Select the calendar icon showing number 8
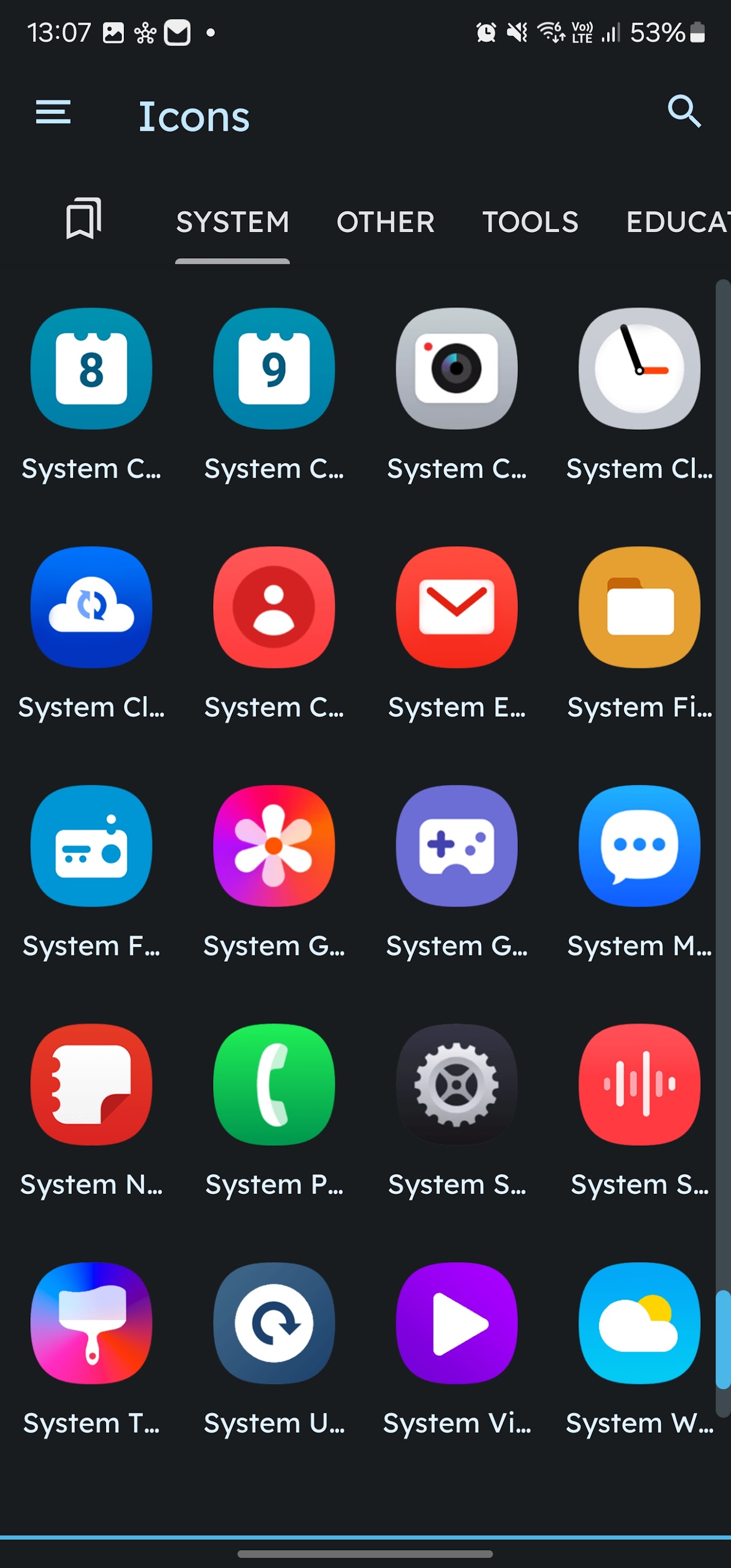The image size is (731, 1568). click(x=91, y=369)
